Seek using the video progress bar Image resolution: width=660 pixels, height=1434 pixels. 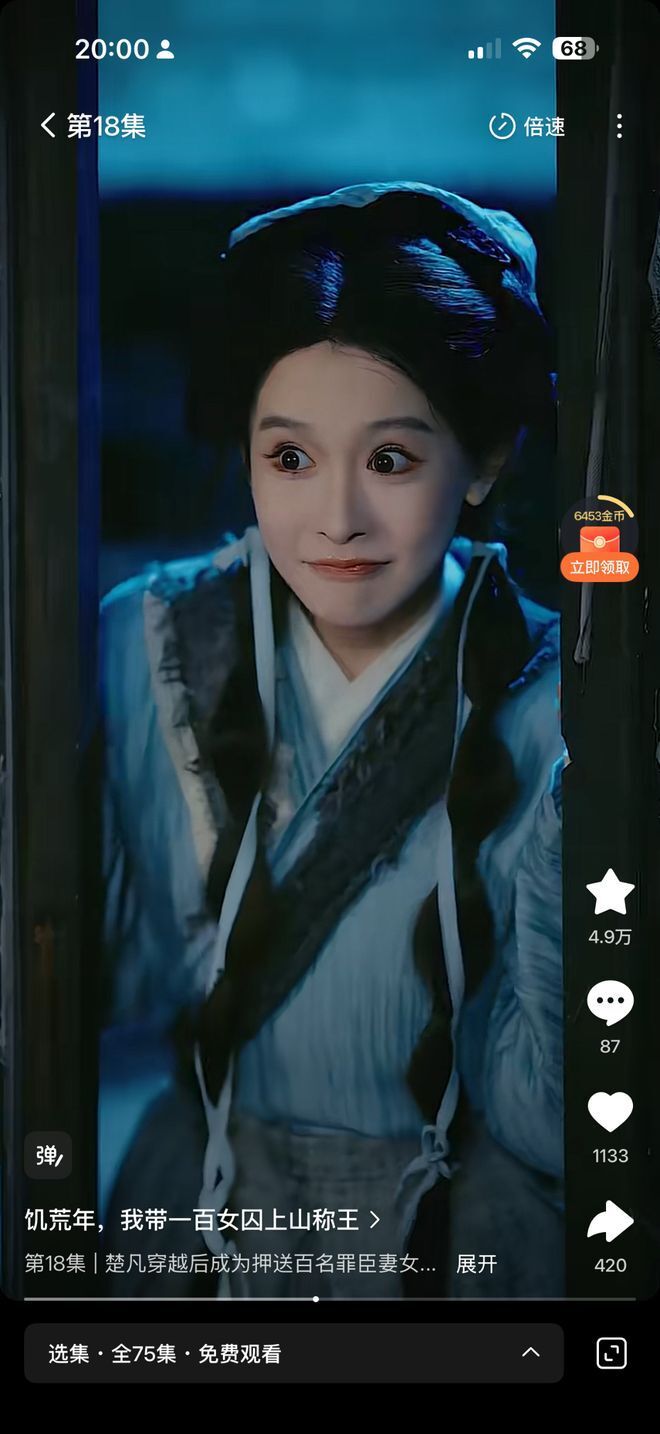330,1299
